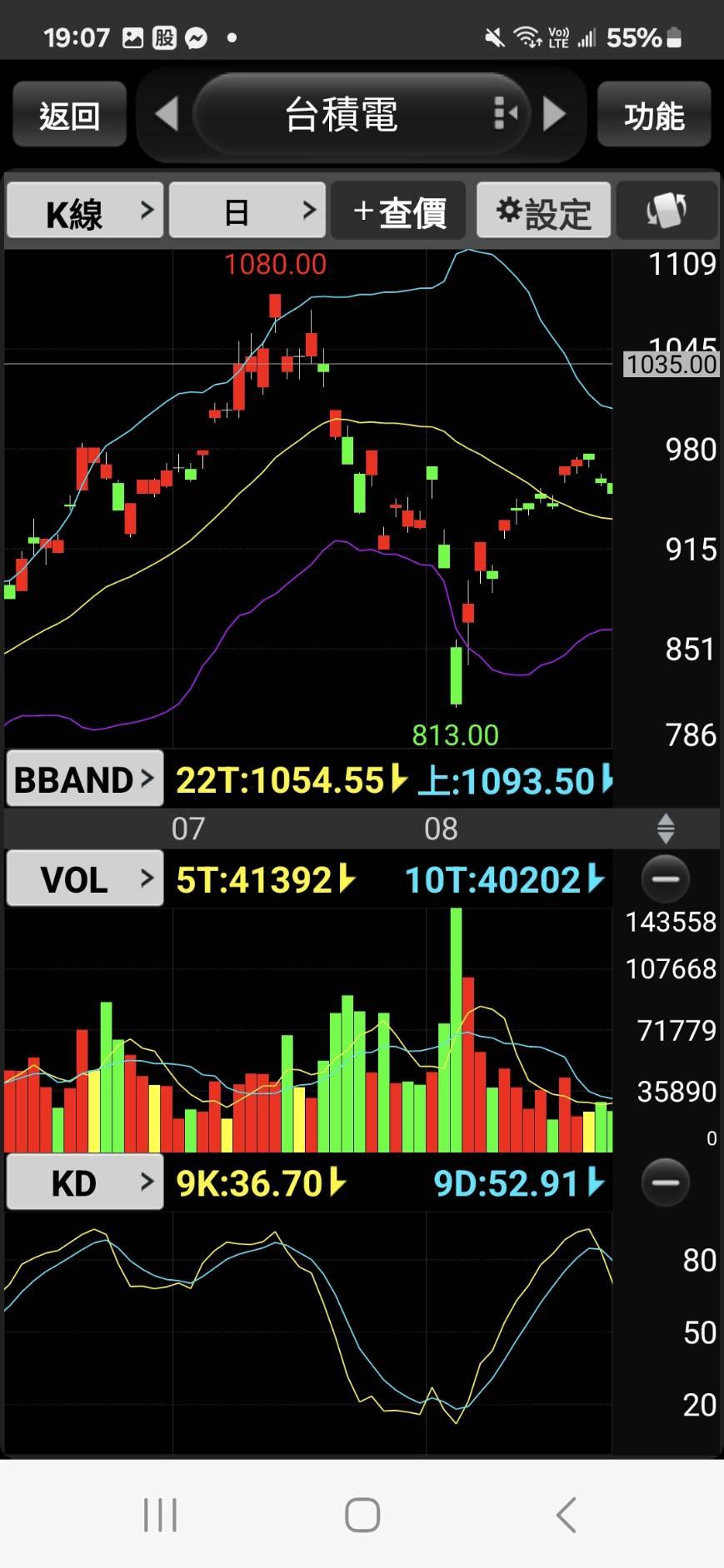Change the KD indicator
This screenshot has width=724, height=1568.
point(85,1182)
